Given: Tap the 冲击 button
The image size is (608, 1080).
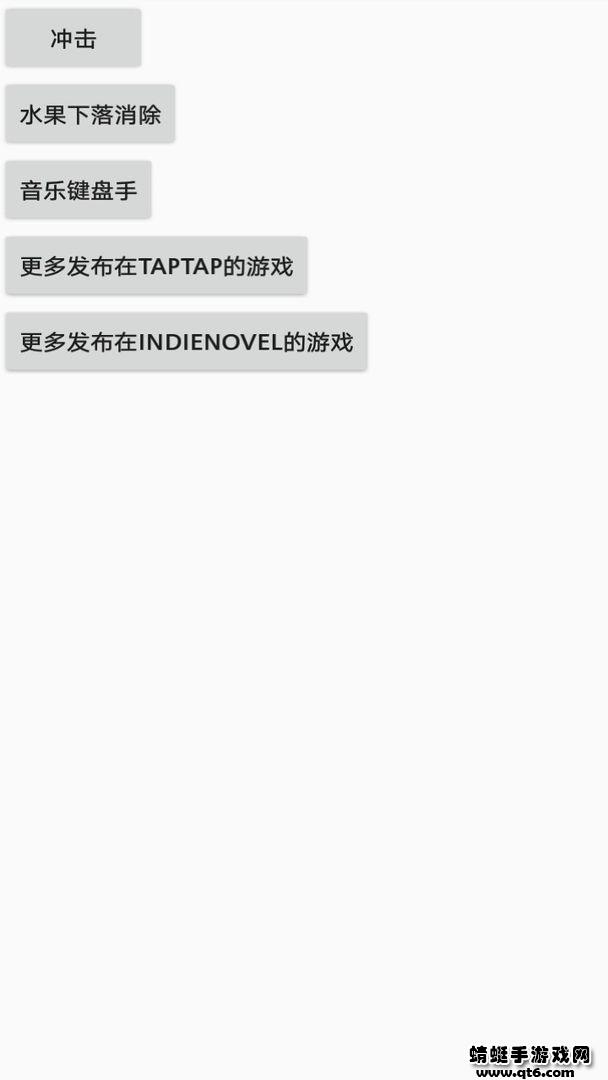Looking at the screenshot, I should pyautogui.click(x=73, y=39).
